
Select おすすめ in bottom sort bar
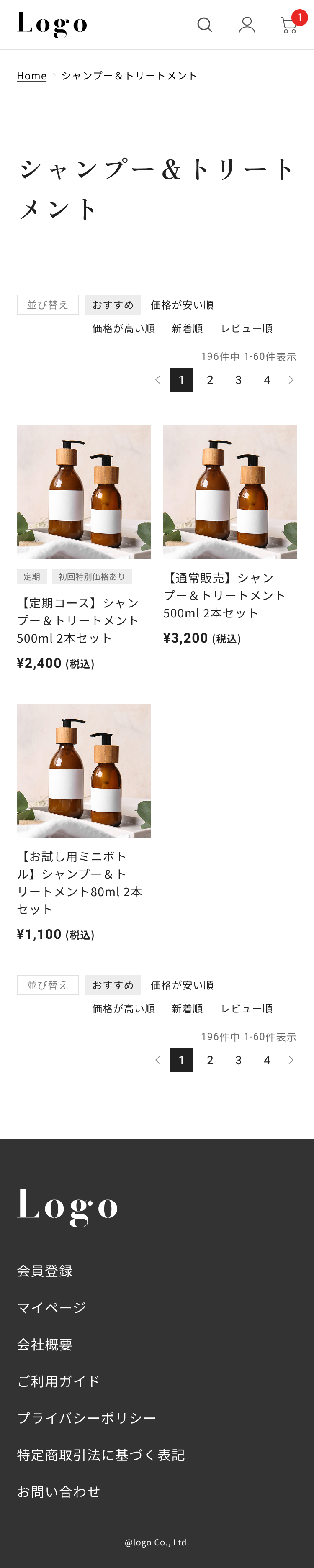[113, 985]
